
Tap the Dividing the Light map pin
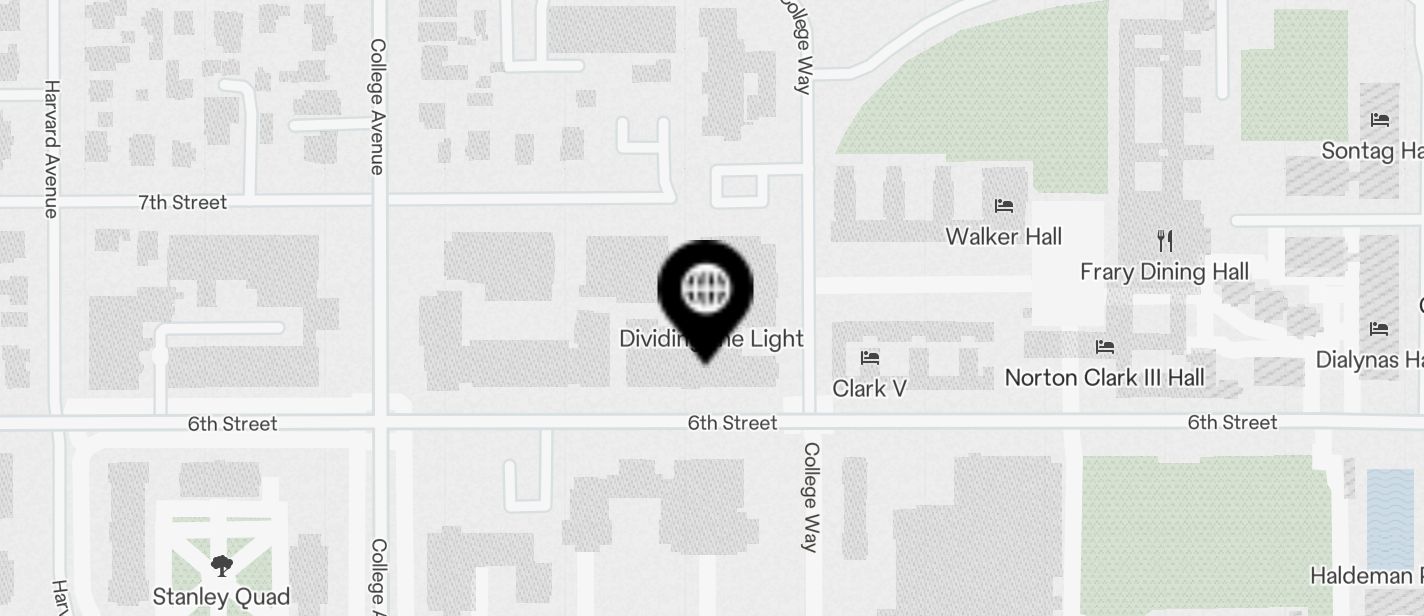pyautogui.click(x=705, y=291)
